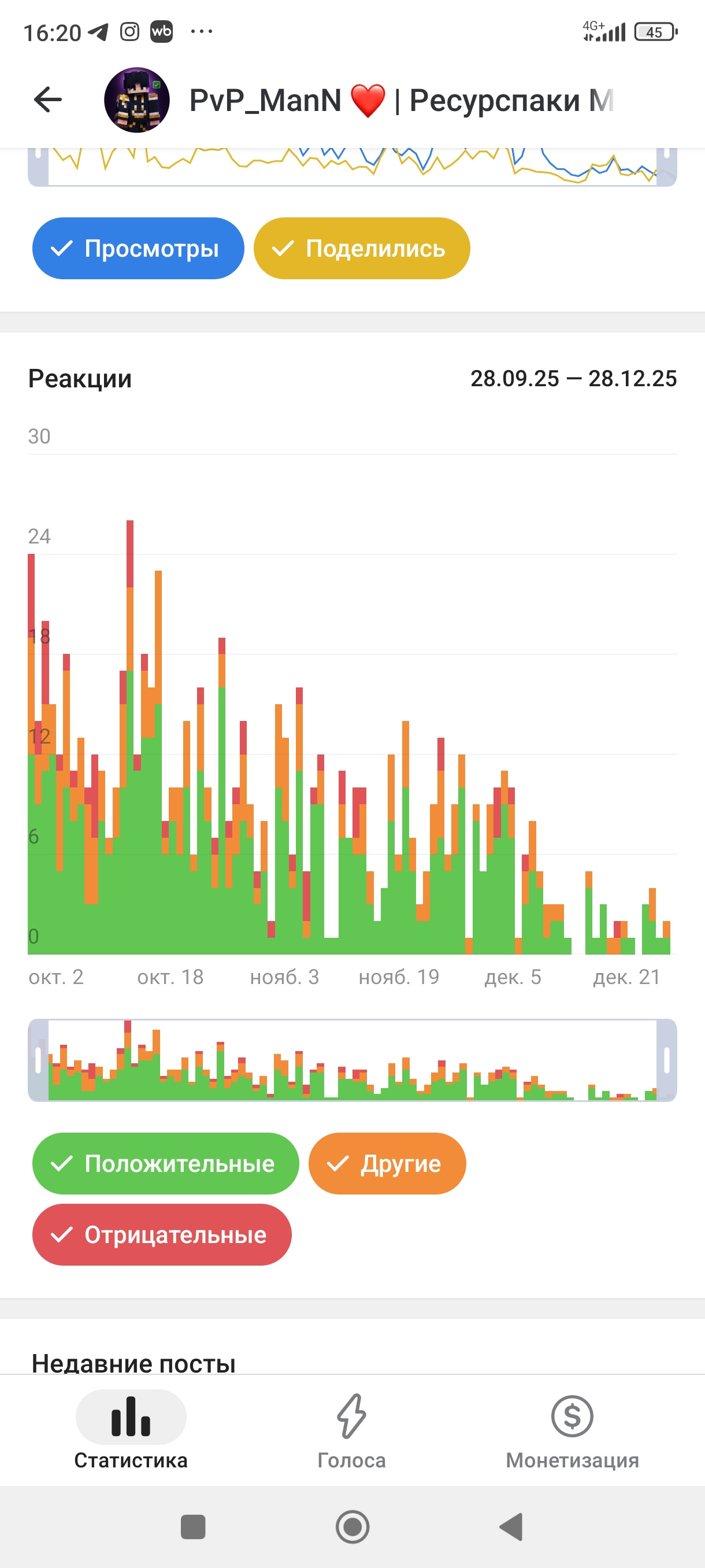Open the Монетизация tab

coord(572,1430)
